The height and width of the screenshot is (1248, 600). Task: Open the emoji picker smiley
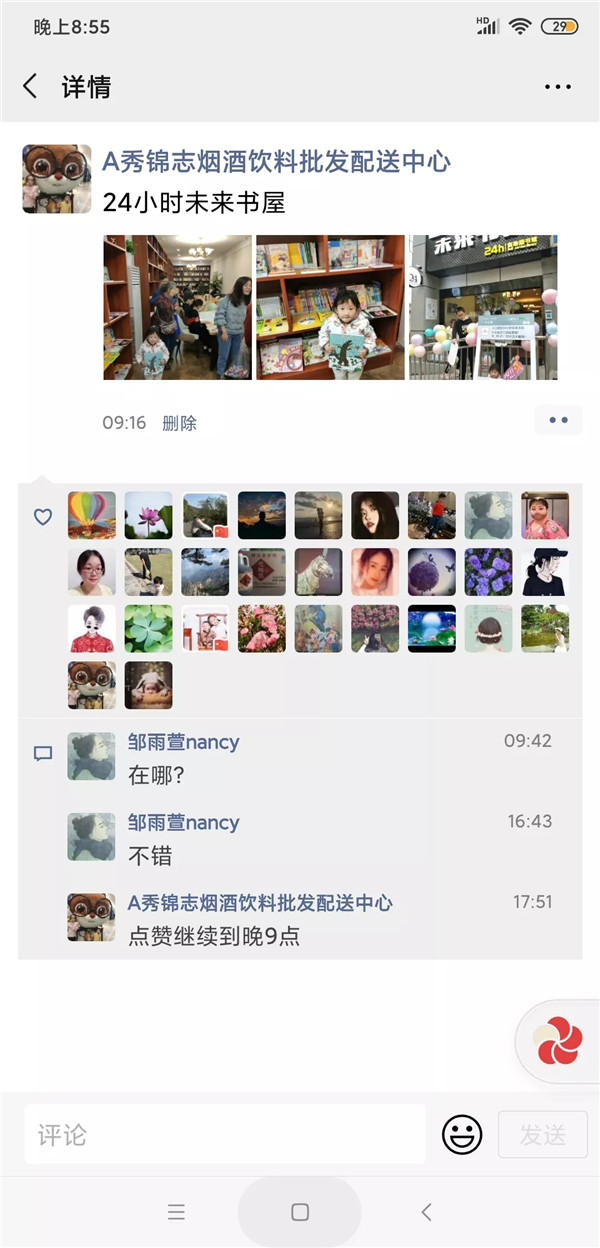point(462,1135)
